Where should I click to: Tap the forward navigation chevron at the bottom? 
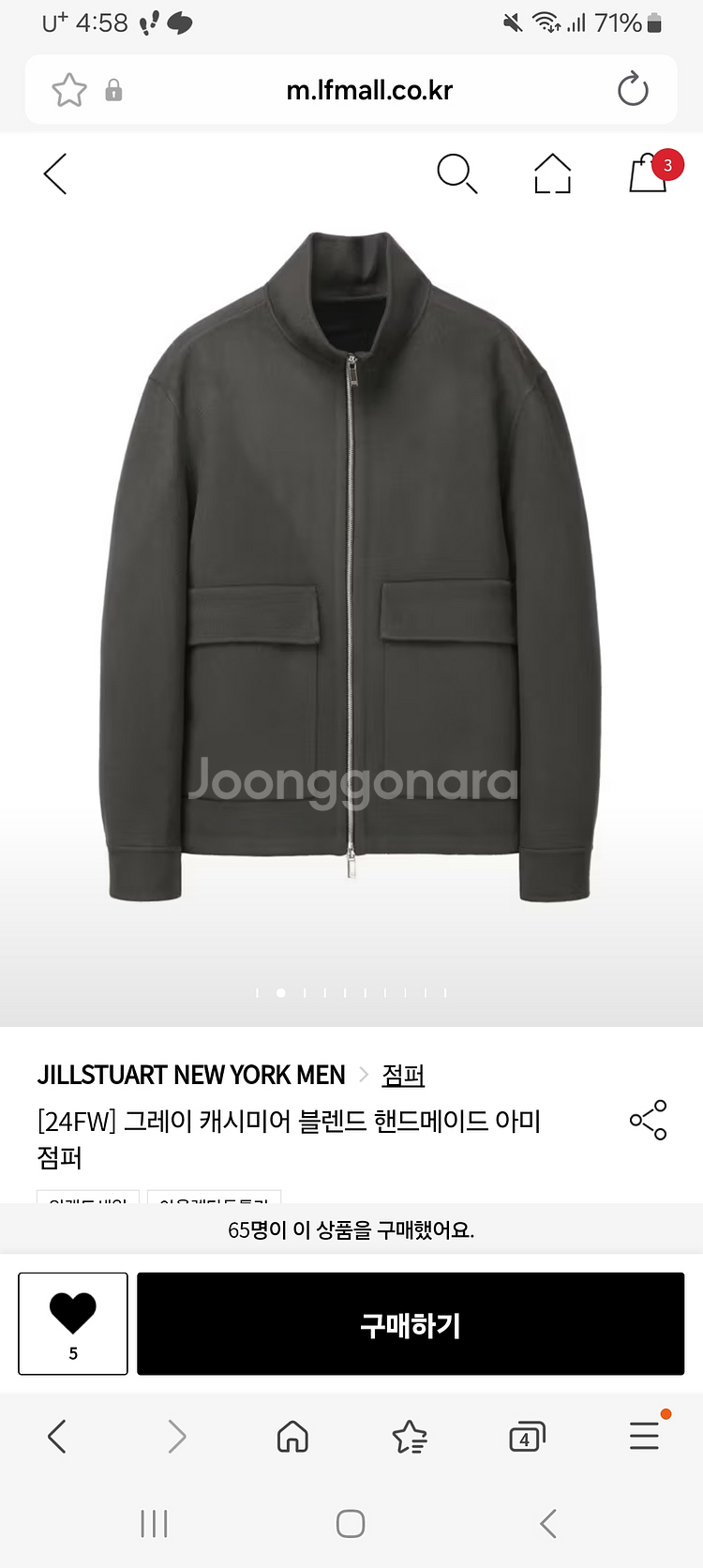175,1436
